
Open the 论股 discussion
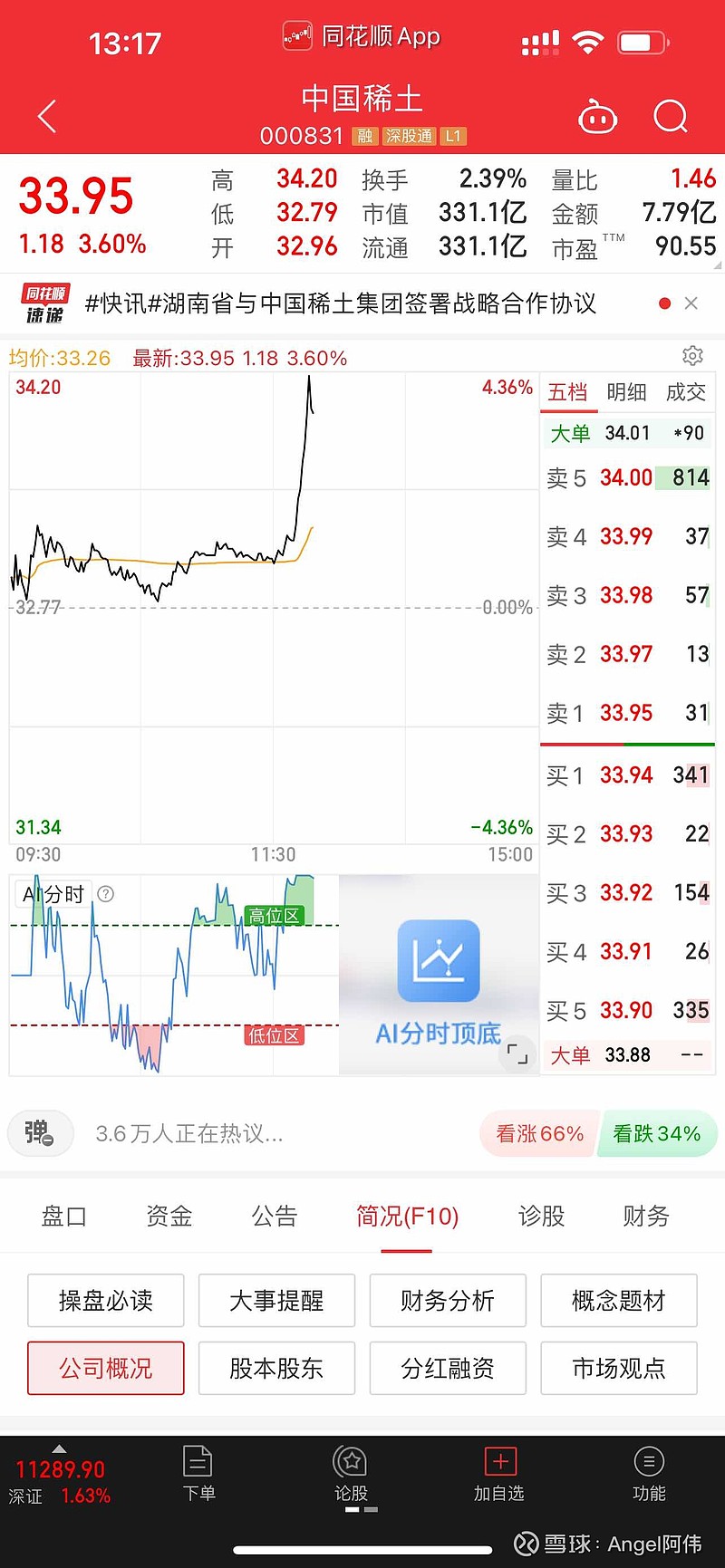[351, 1475]
